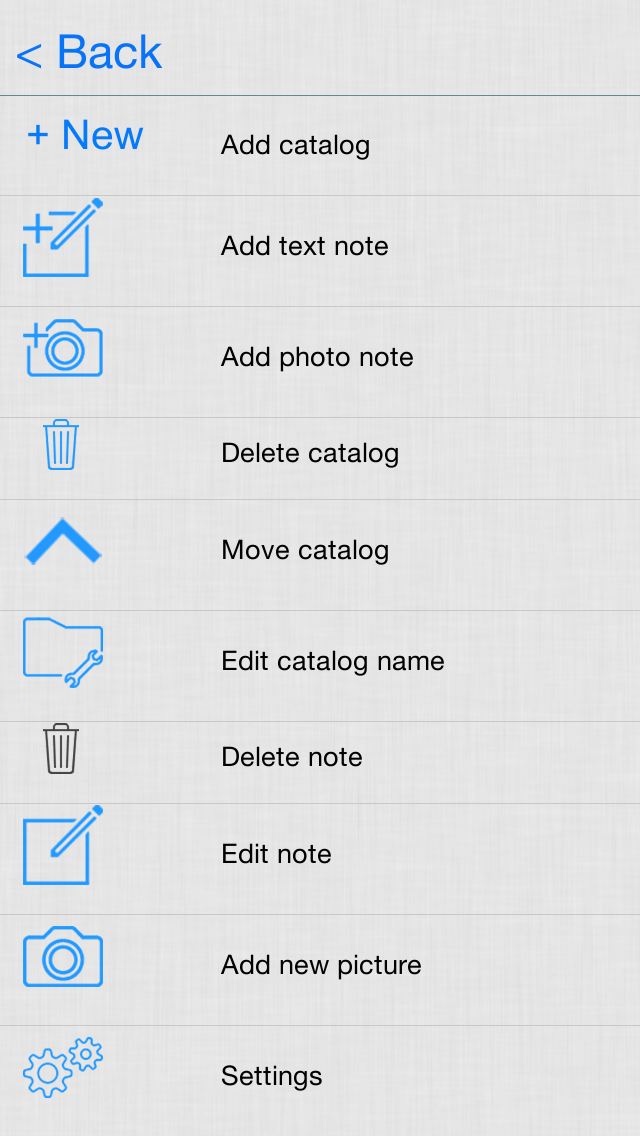The image size is (640, 1136).
Task: Choose the Edit catalog name row
Action: tap(320, 665)
